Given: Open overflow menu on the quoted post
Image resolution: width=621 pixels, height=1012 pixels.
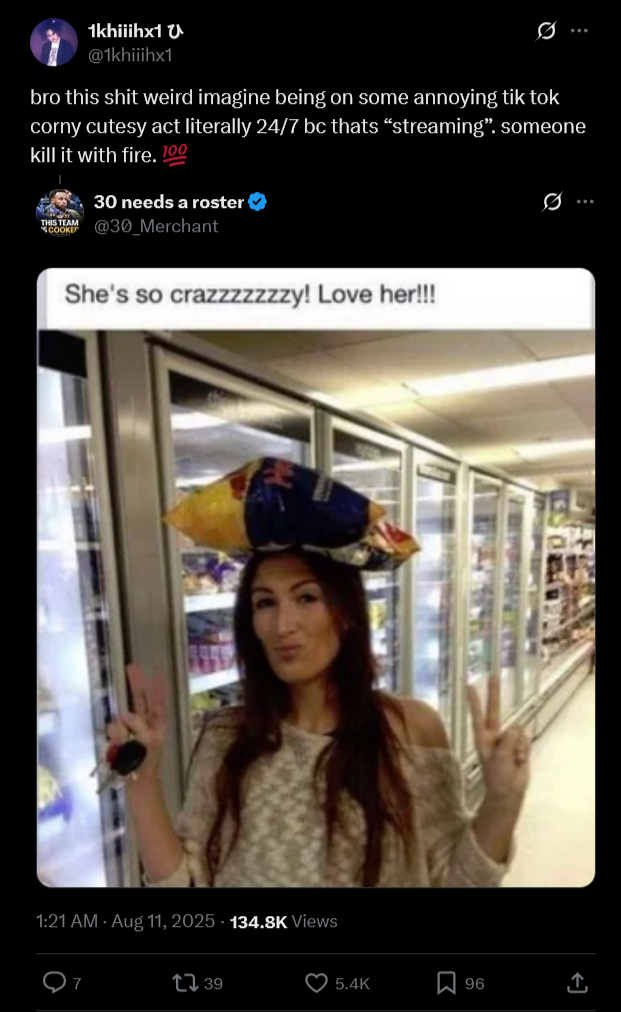Looking at the screenshot, I should pos(585,202).
